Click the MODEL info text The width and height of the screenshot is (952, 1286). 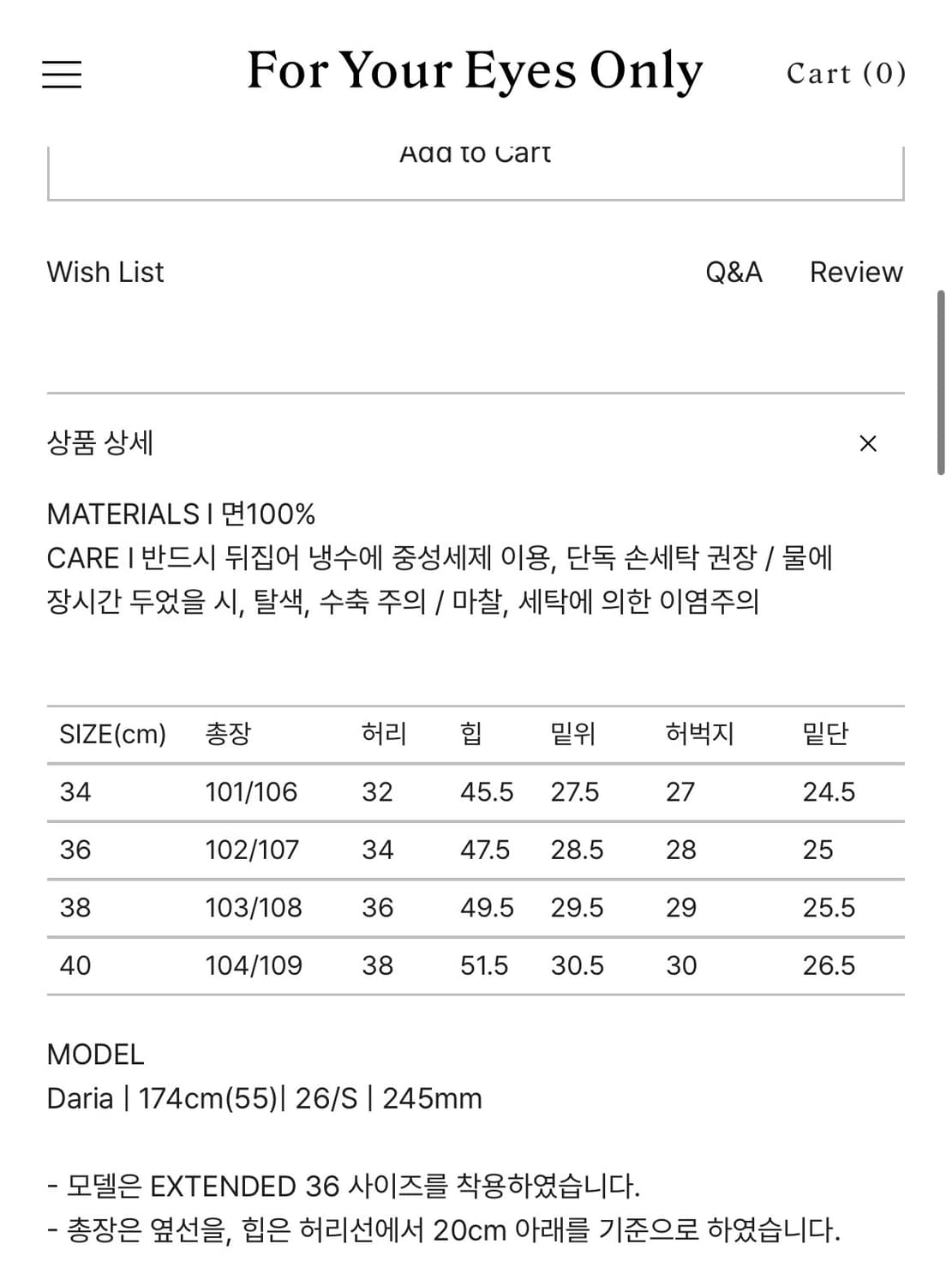click(x=96, y=1055)
